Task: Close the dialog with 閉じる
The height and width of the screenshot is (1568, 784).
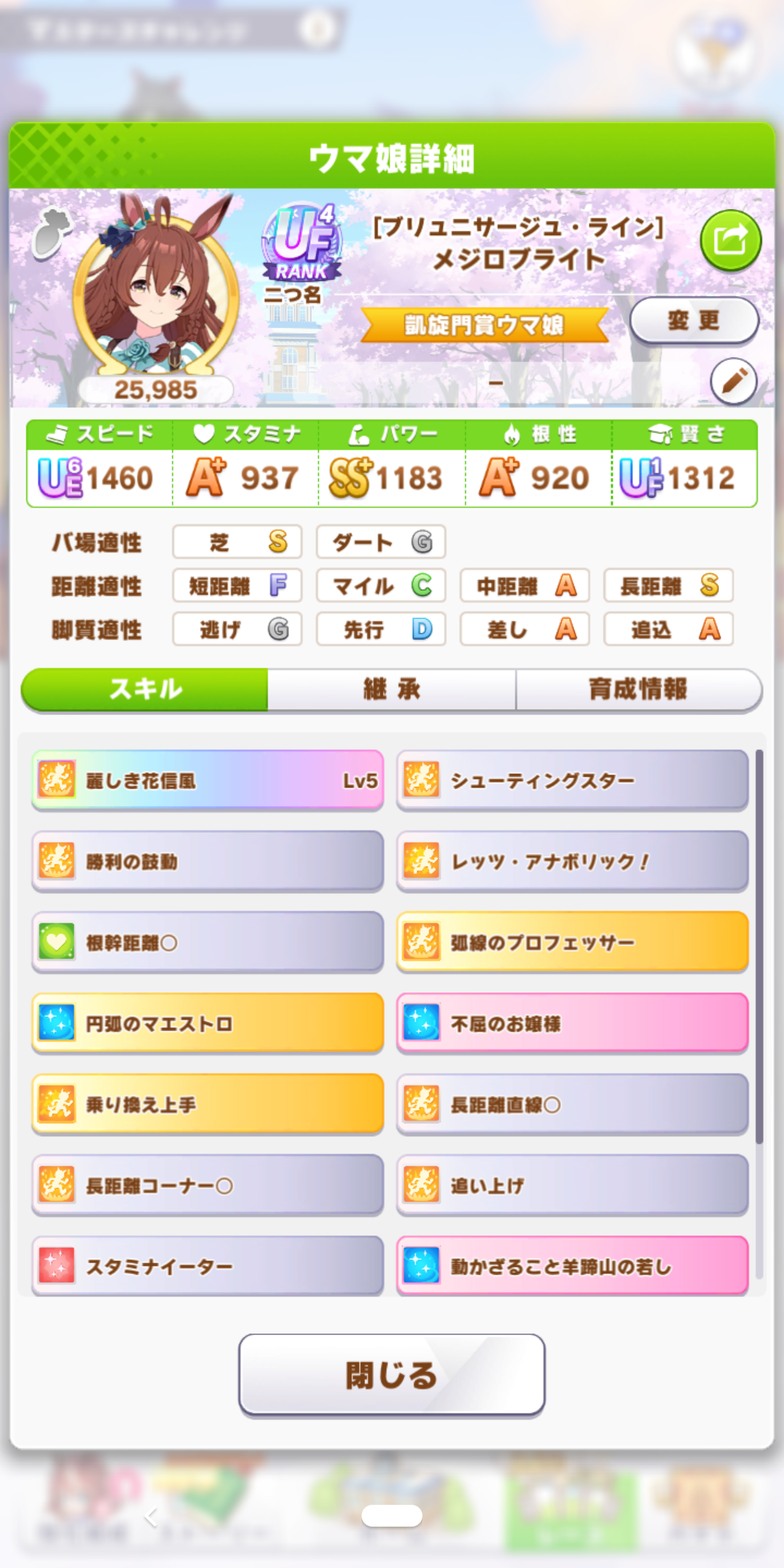Action: (x=391, y=1375)
